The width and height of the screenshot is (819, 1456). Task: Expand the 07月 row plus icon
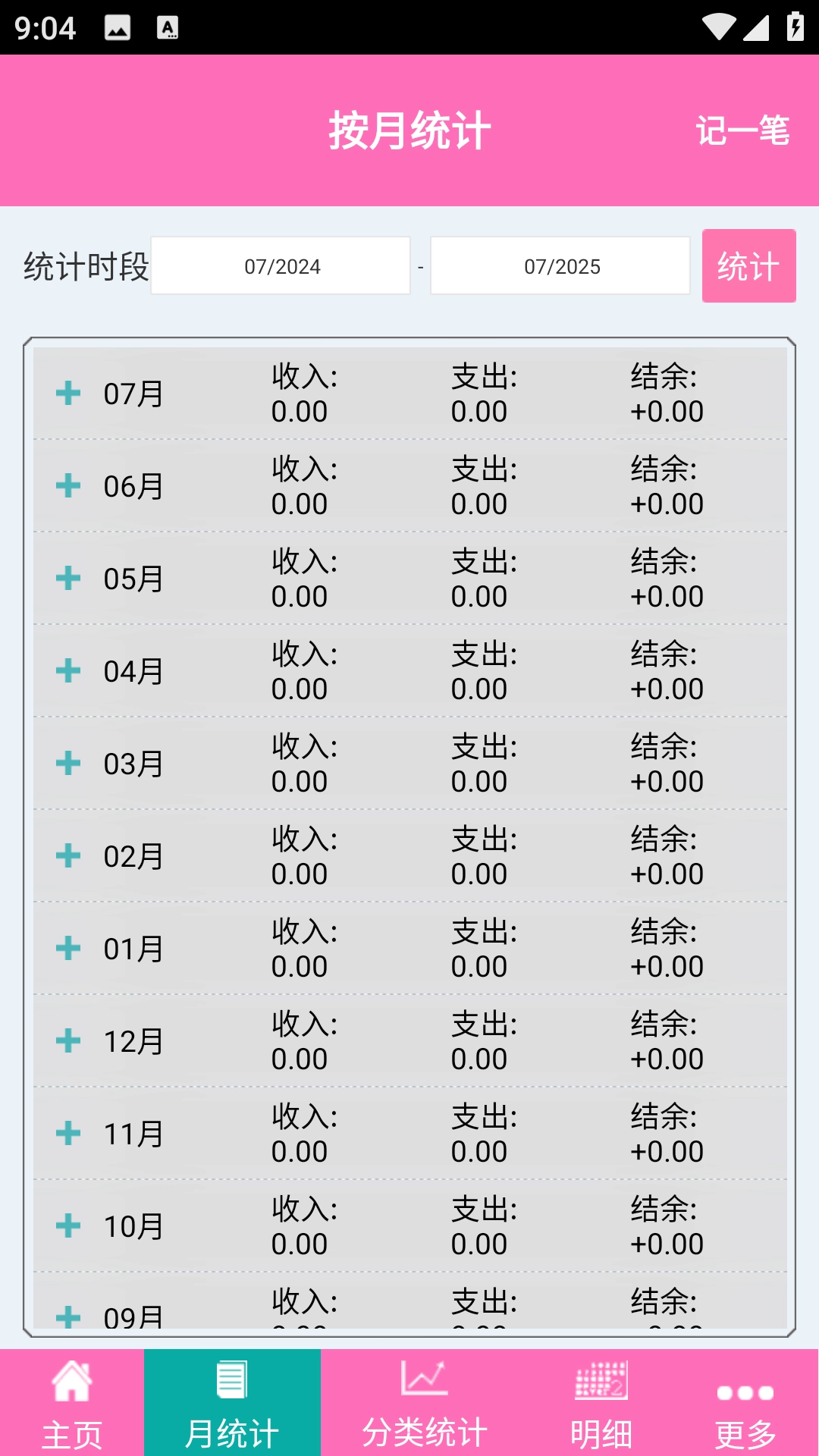coord(69,394)
